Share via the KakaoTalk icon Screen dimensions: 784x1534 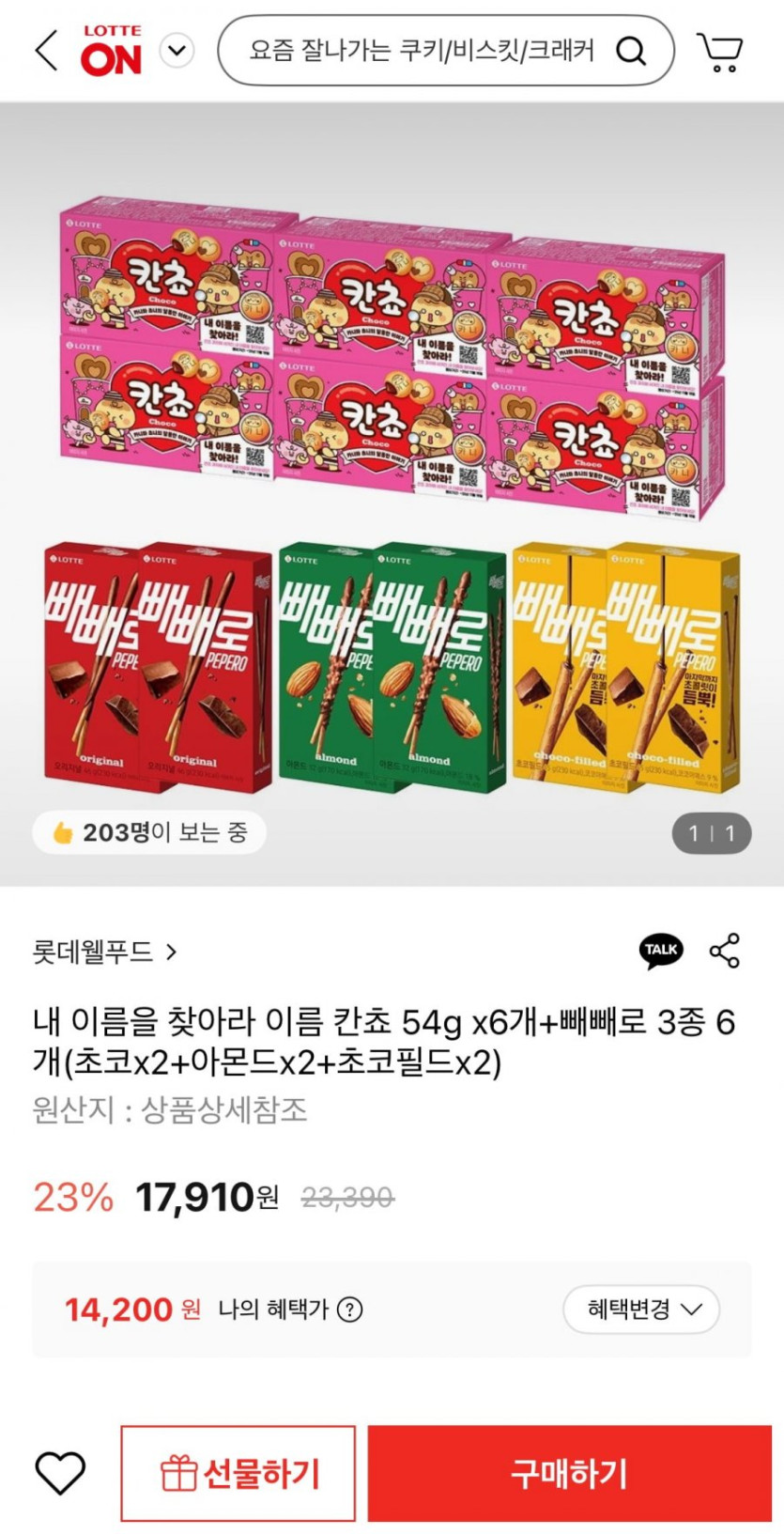[x=661, y=951]
